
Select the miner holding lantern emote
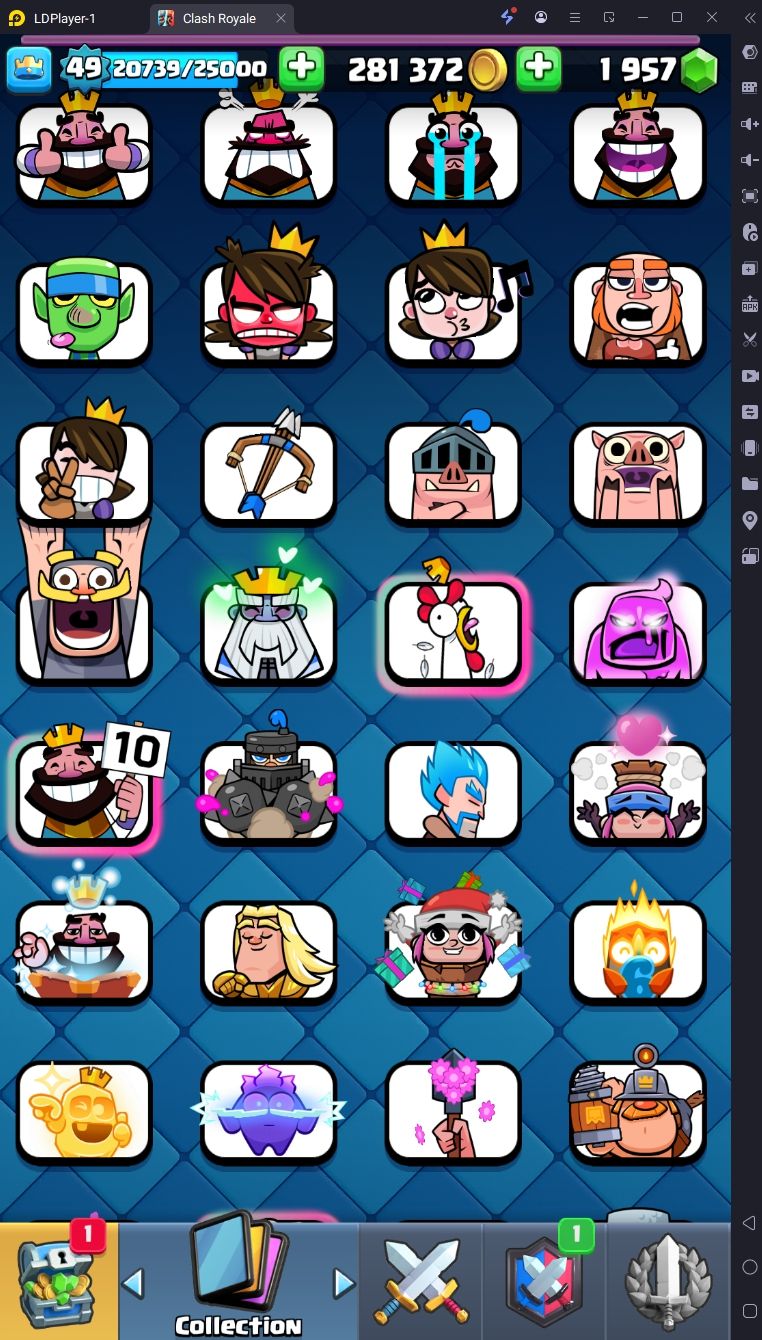637,1110
